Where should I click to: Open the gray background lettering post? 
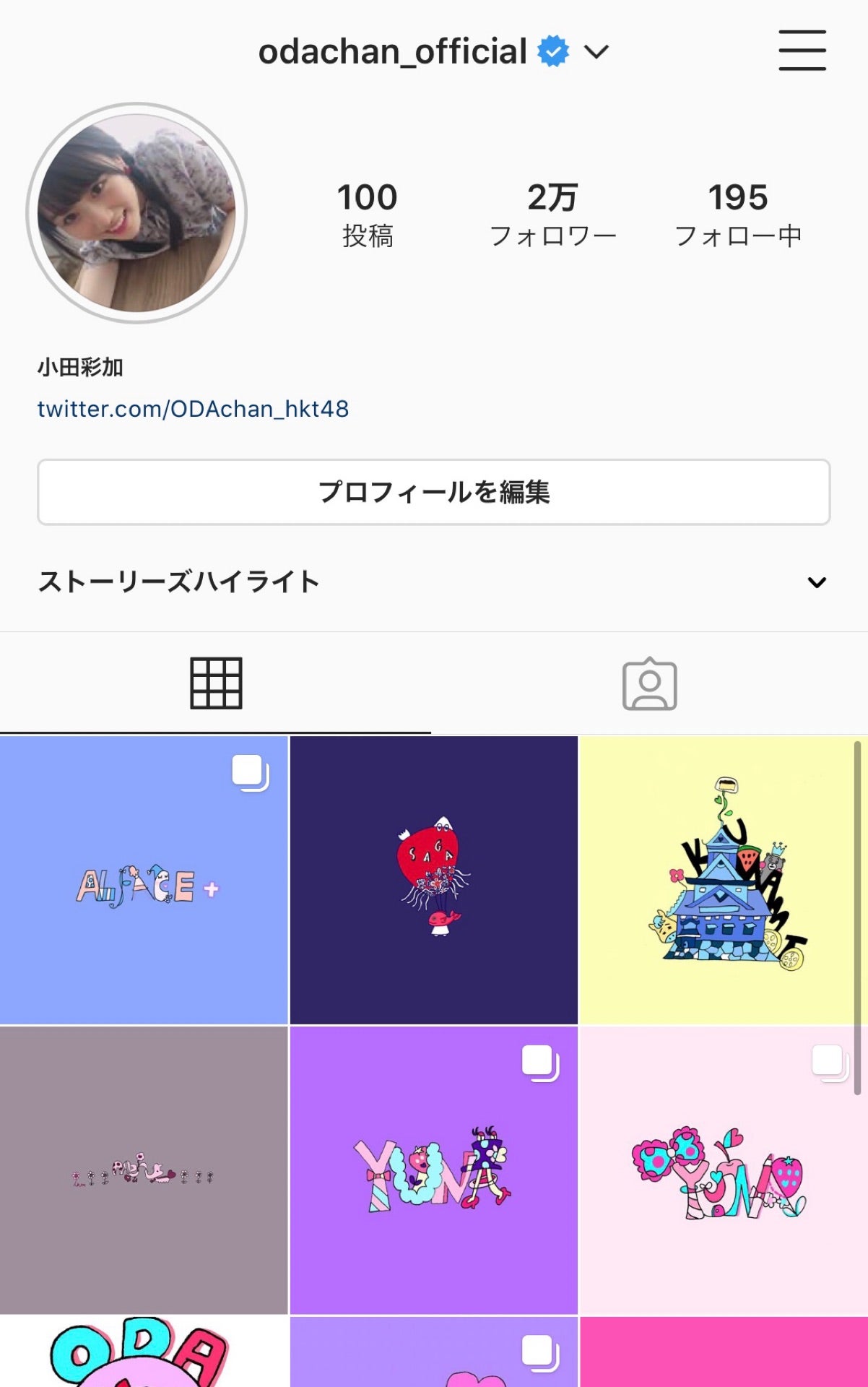(x=144, y=1170)
